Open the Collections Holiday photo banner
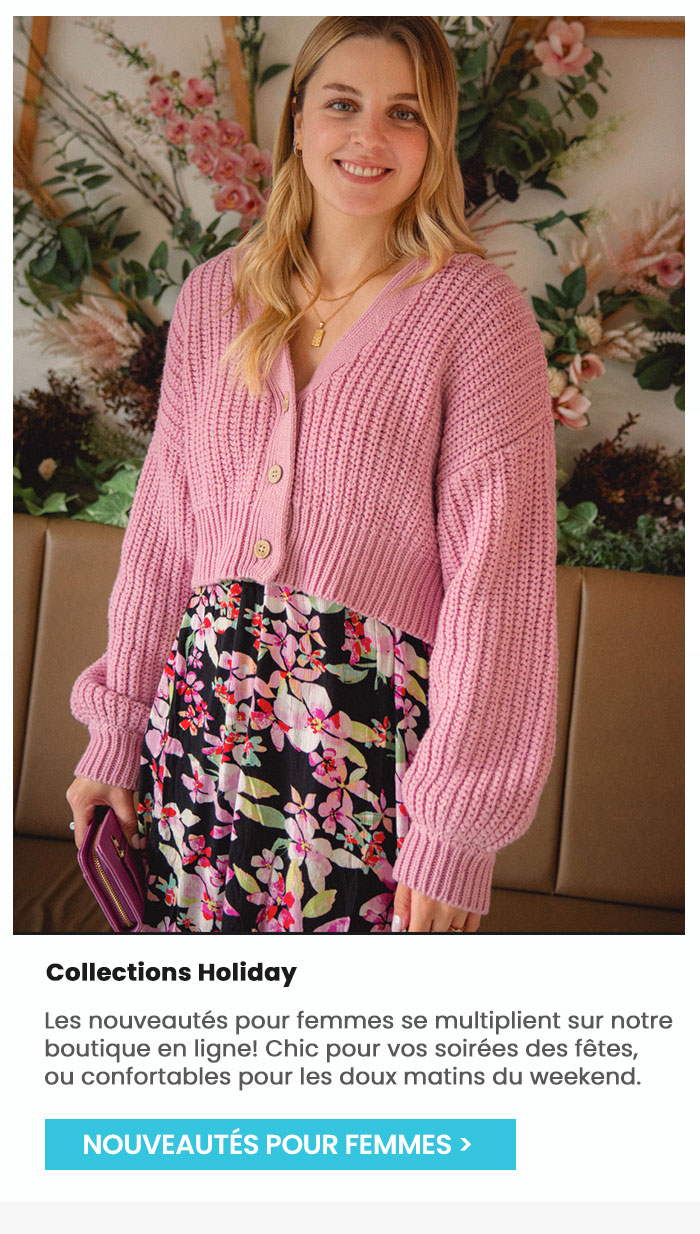Viewport: 700px width, 1234px height. click(x=349, y=475)
